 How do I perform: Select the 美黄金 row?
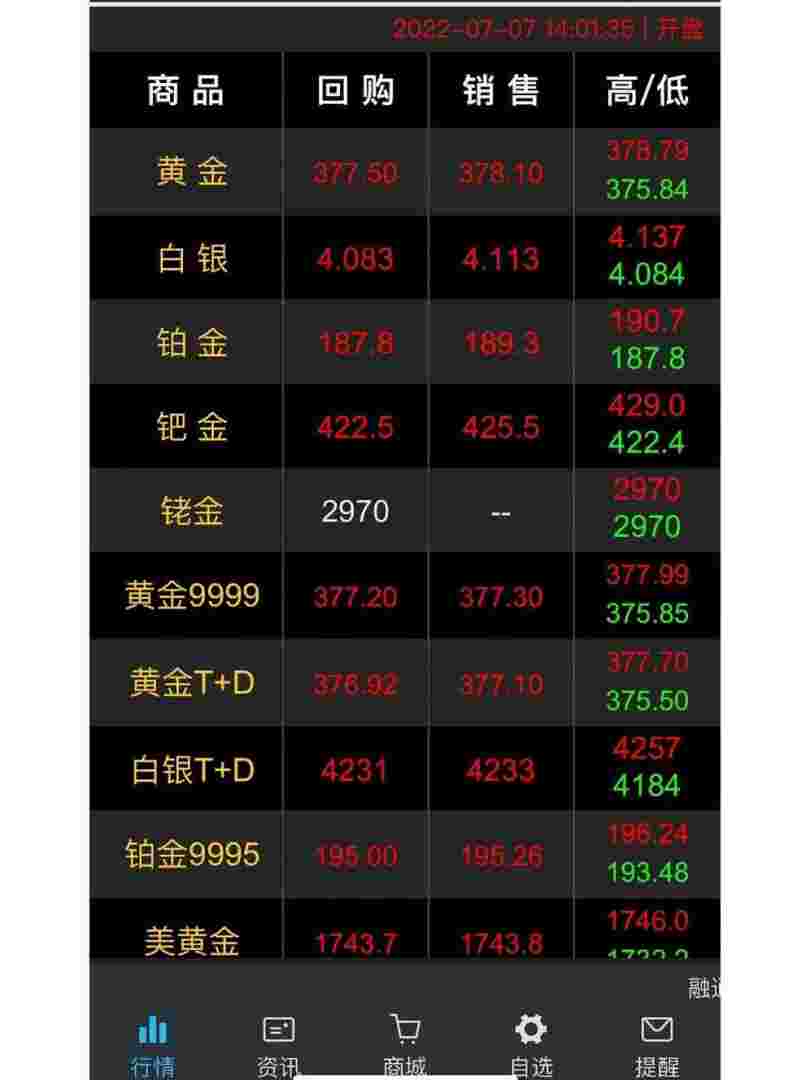point(190,938)
